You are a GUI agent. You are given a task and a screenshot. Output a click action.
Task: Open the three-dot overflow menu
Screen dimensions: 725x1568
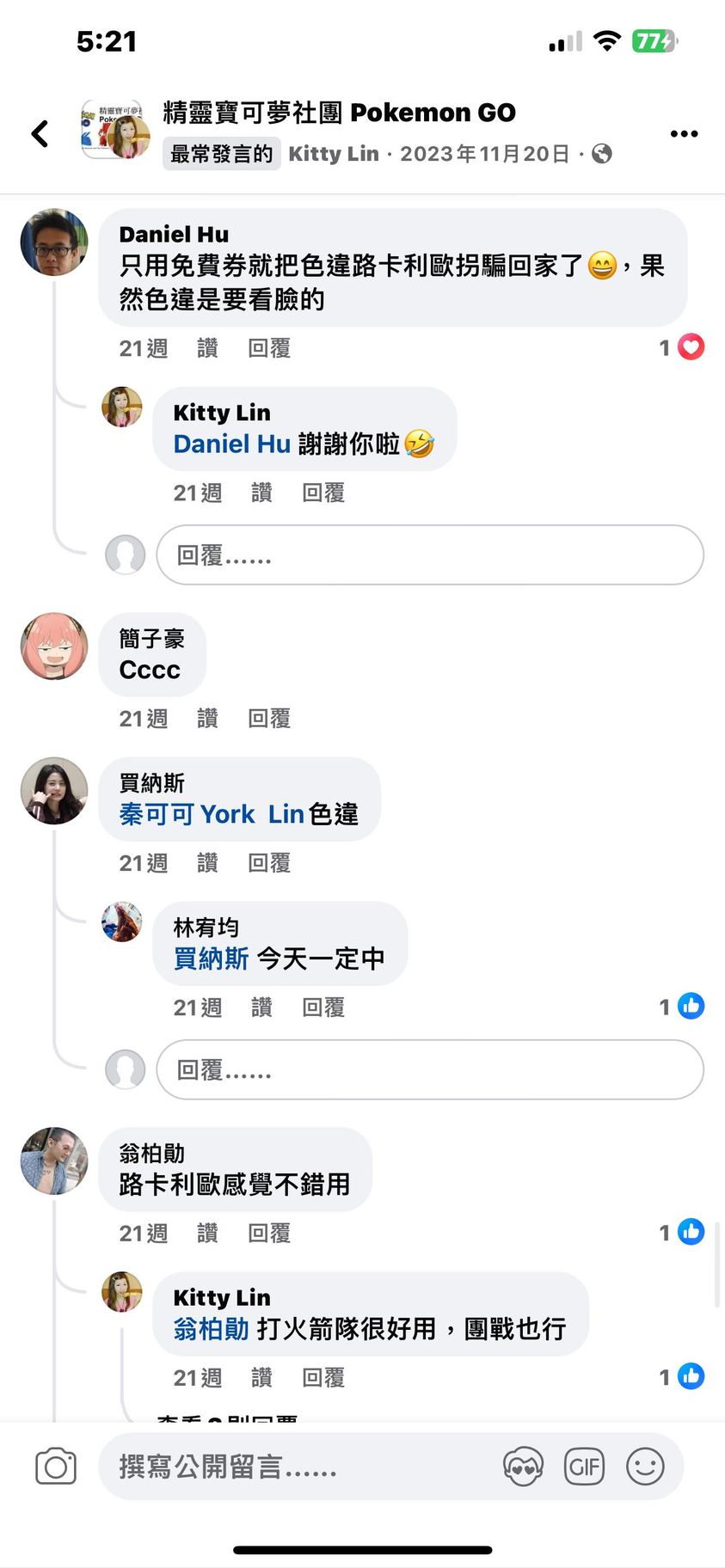click(684, 133)
